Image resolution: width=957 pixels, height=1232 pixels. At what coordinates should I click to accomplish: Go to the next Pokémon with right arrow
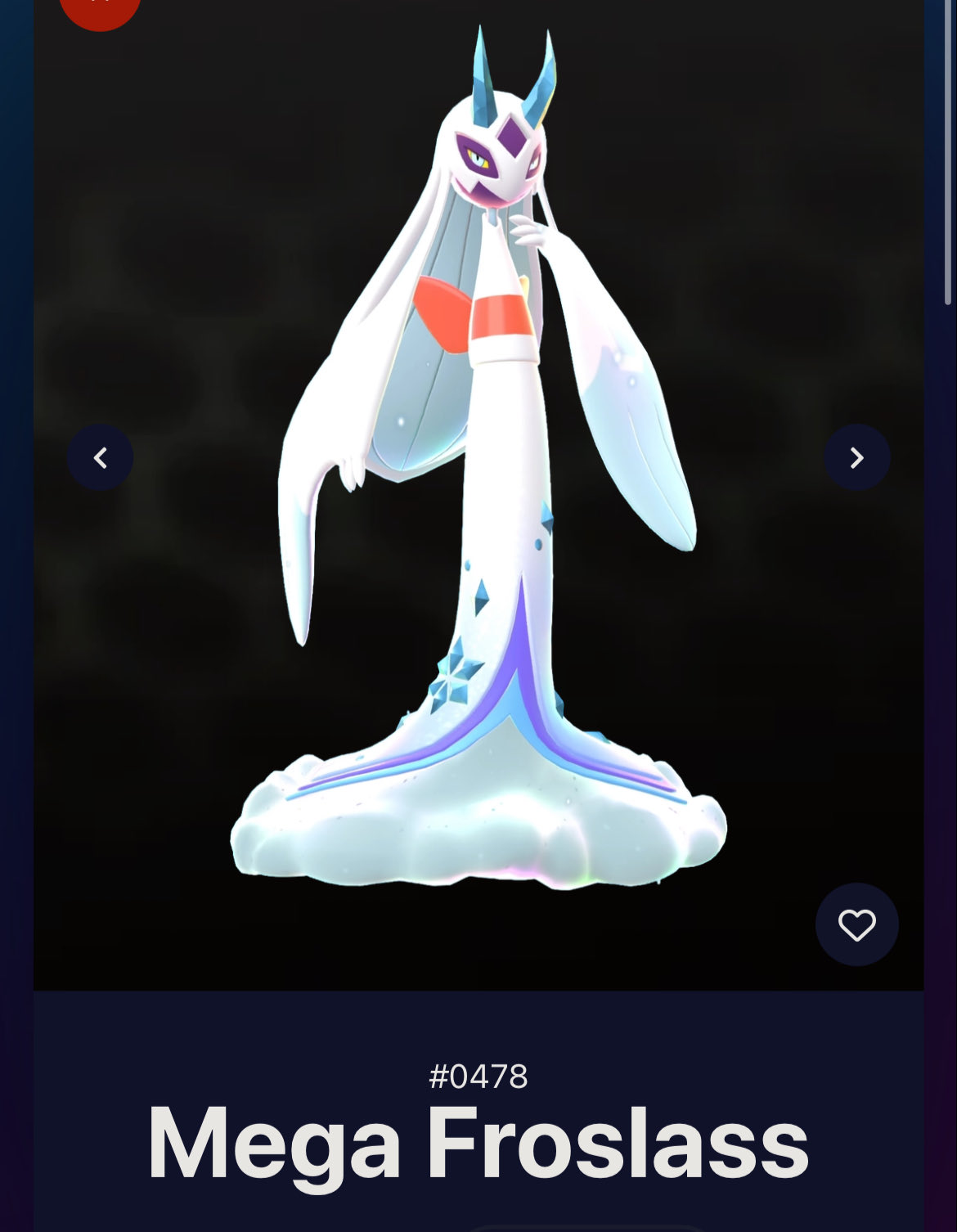tap(856, 457)
